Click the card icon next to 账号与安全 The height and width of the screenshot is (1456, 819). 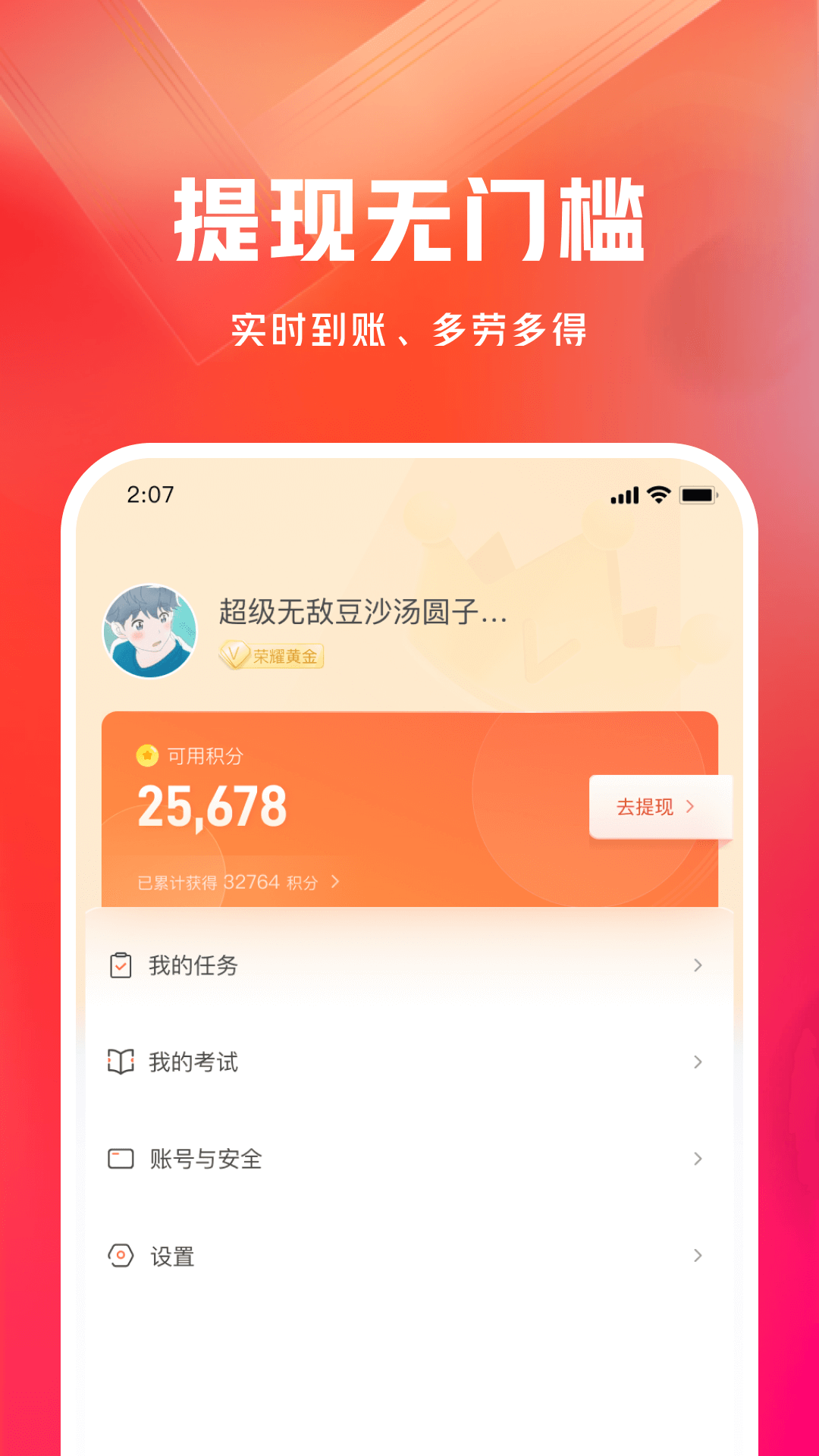[x=118, y=1158]
